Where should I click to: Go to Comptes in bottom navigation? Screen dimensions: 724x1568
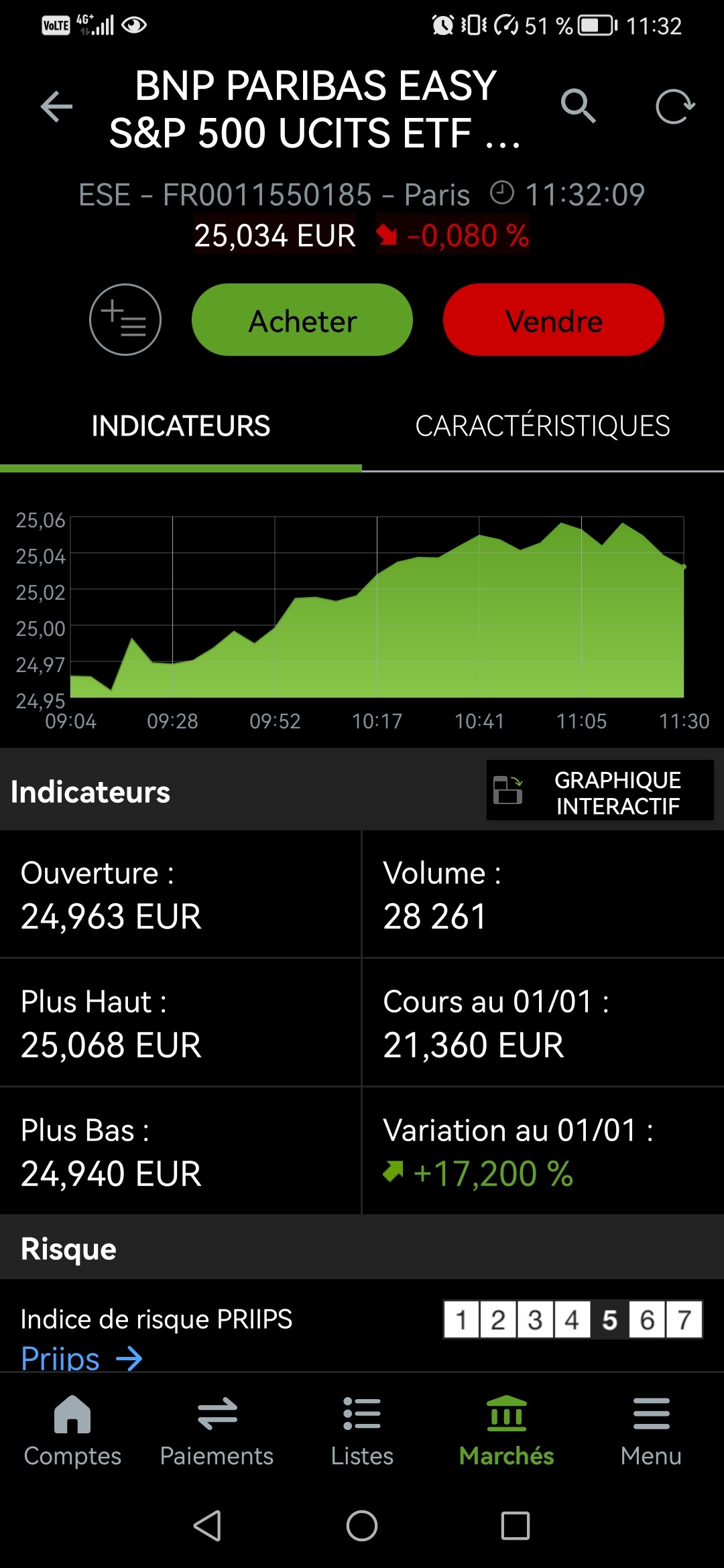coord(72,1431)
